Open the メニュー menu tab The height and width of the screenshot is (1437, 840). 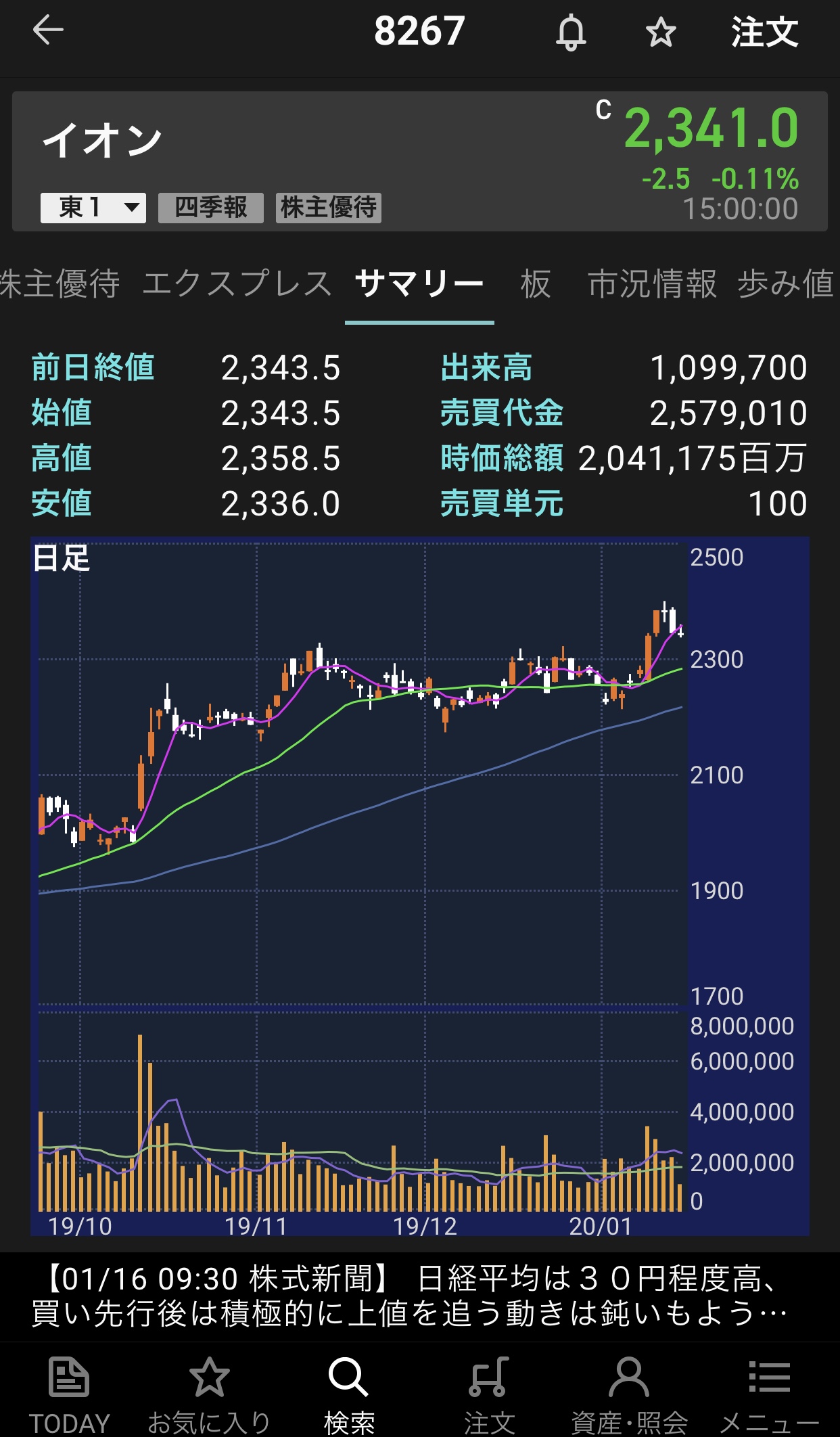coord(770,1395)
